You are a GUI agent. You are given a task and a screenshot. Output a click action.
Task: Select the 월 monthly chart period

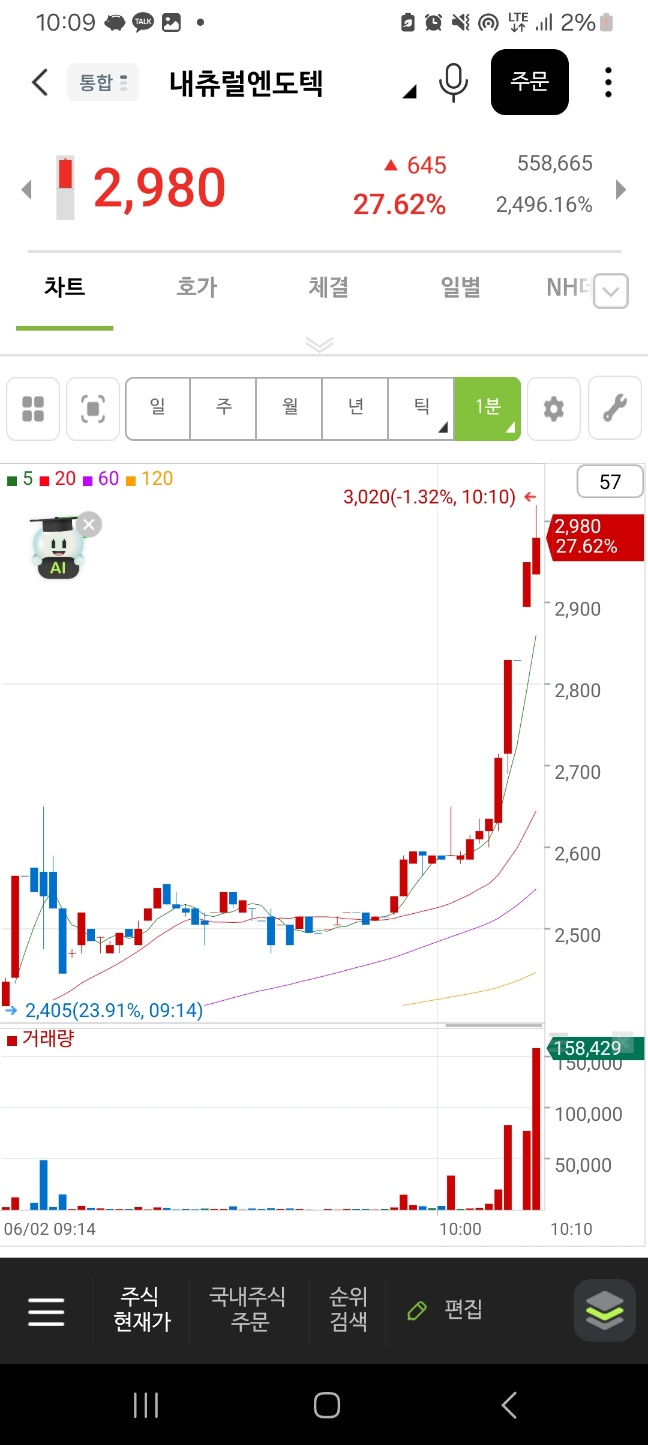click(x=289, y=408)
